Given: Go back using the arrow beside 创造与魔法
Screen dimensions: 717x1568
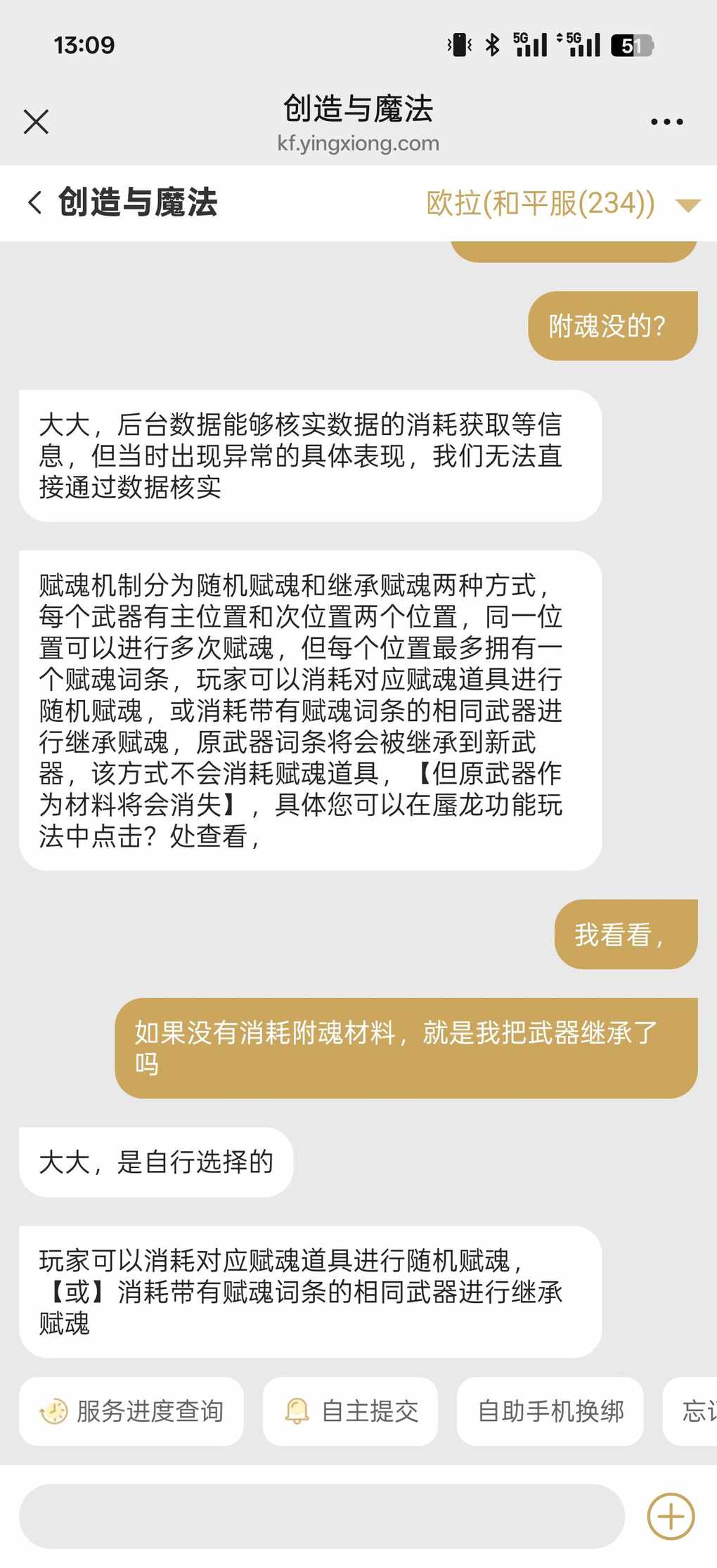Looking at the screenshot, I should click(35, 203).
